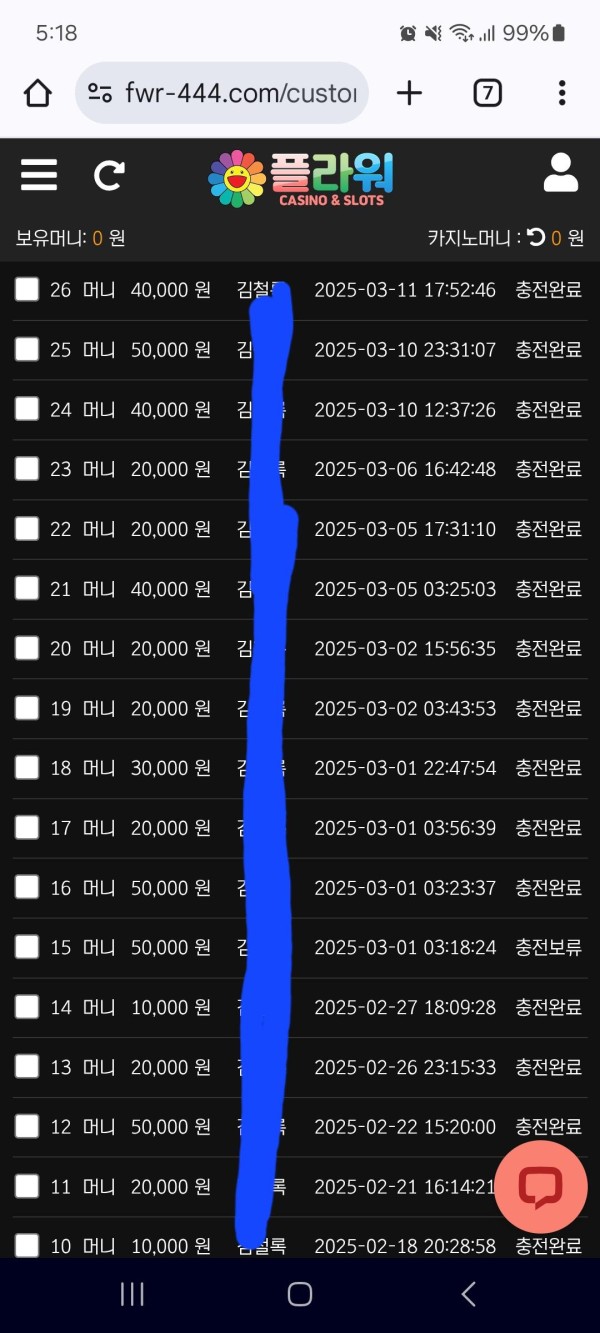The image size is (600, 1333).
Task: Tick the checkbox beside entry 19
Action: tap(27, 708)
